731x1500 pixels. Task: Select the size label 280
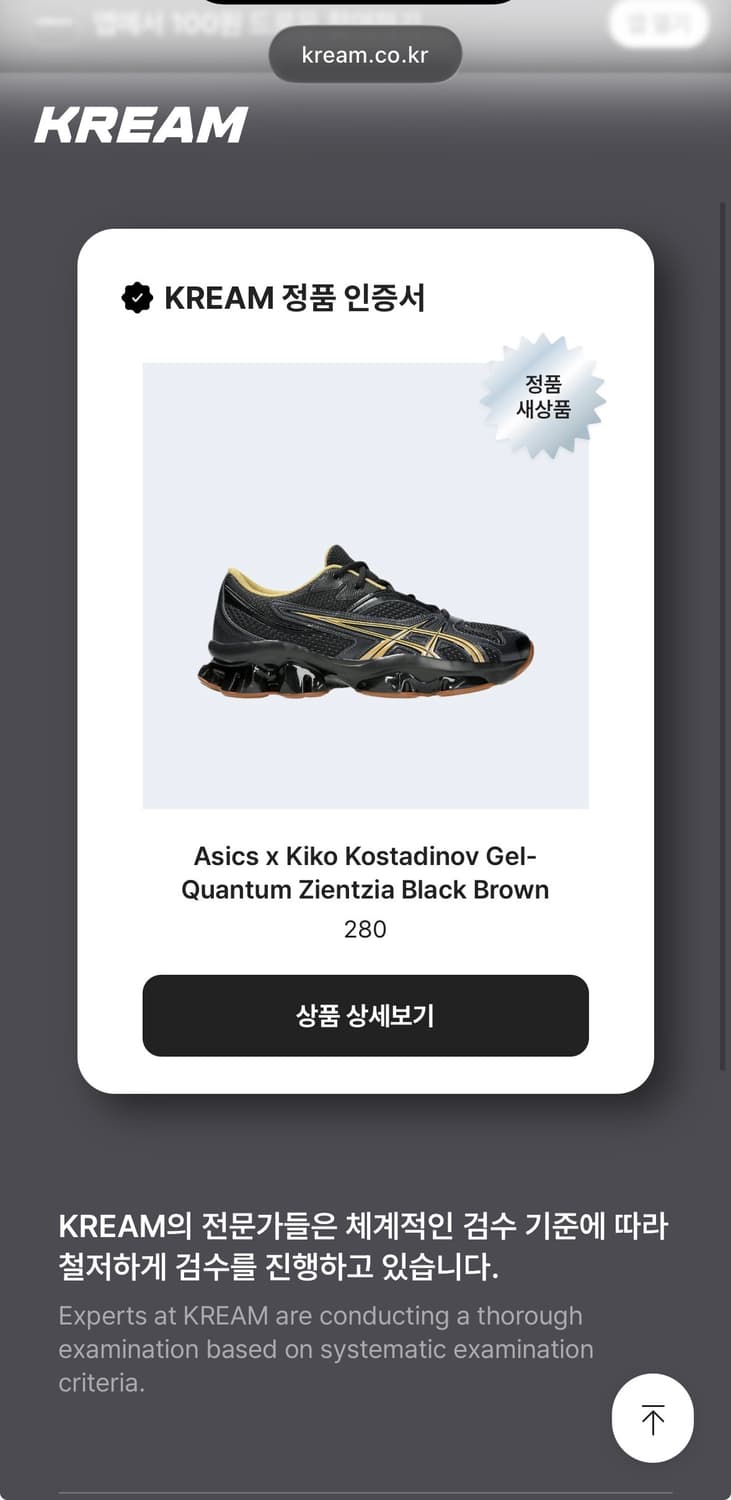click(365, 929)
